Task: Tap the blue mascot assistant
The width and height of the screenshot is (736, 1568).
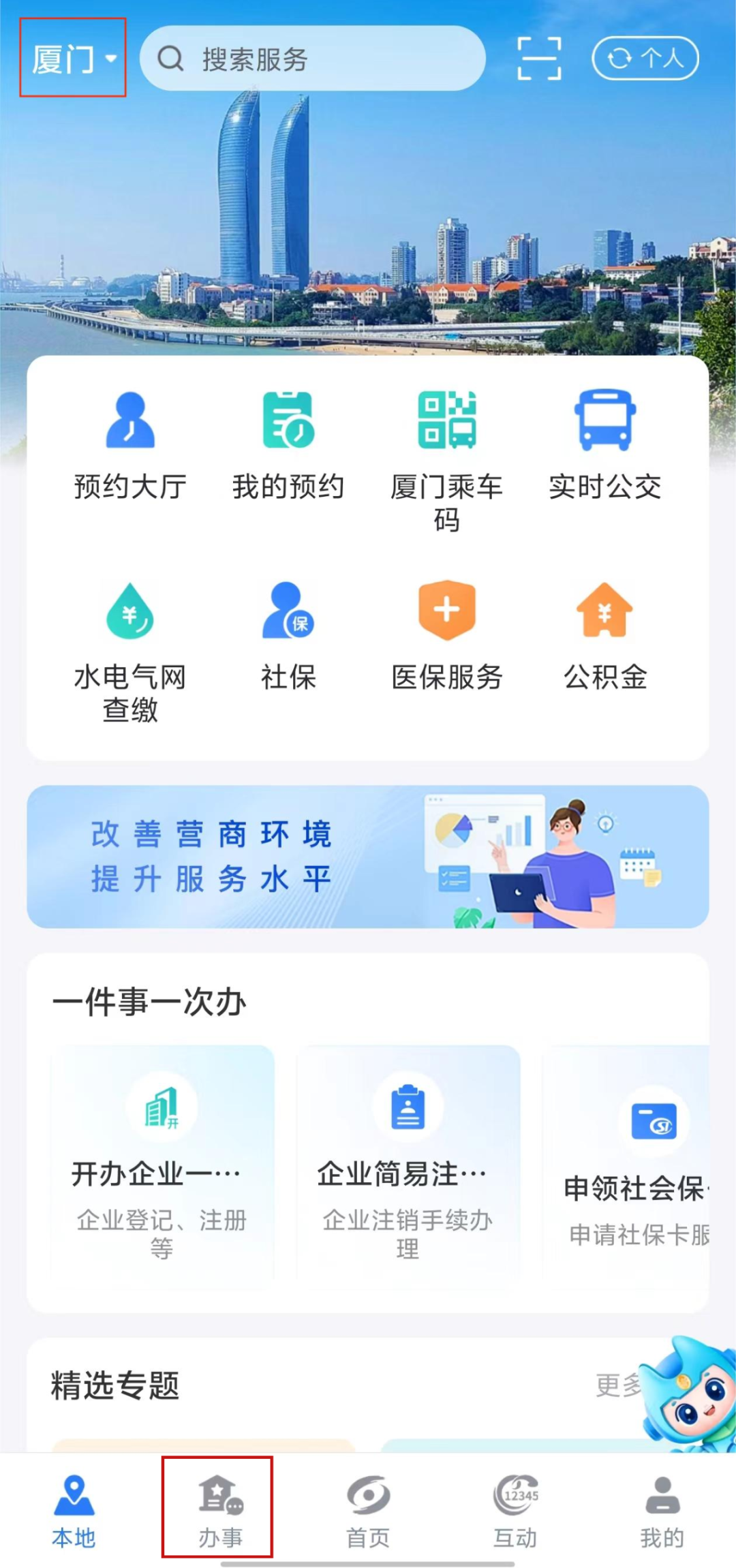Action: point(688,1394)
